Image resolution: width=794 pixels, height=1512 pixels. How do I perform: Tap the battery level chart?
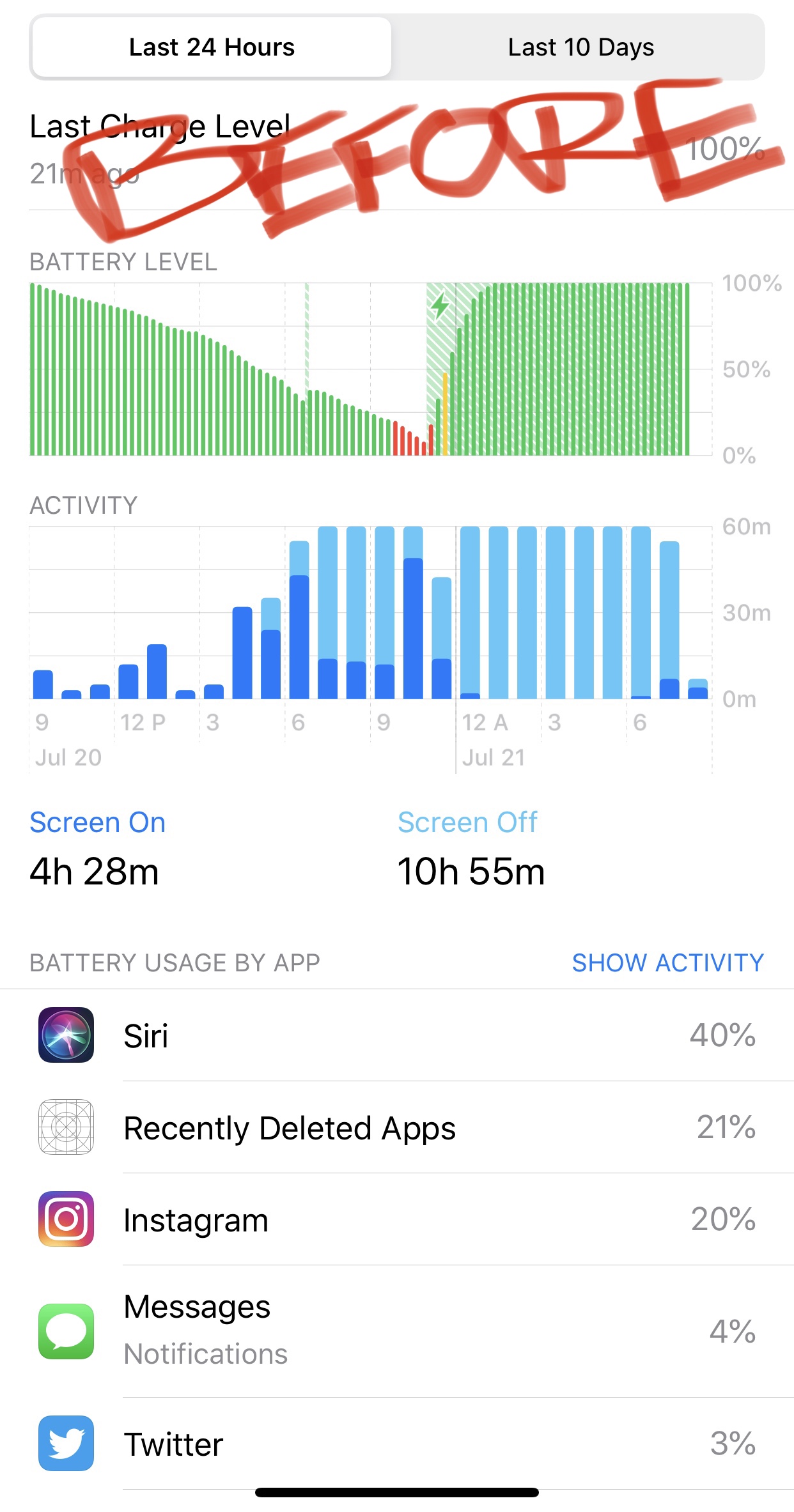click(x=371, y=369)
